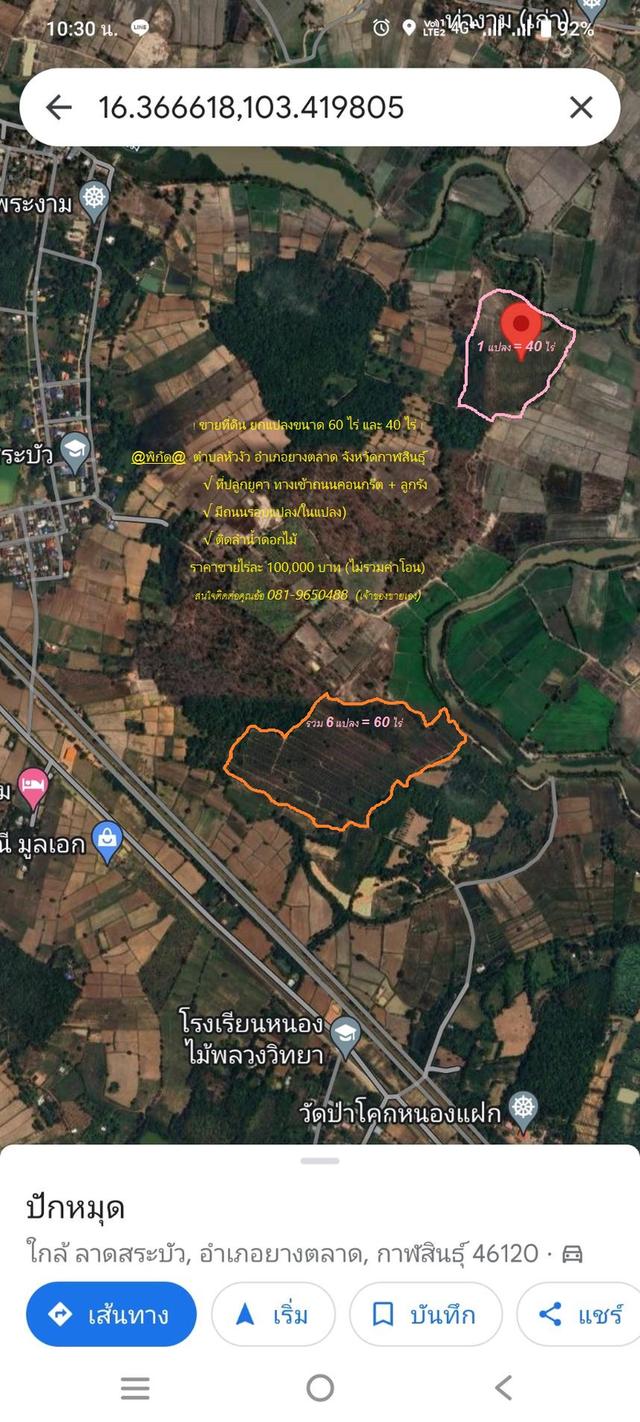Viewport: 640px width, 1422px height.
Task: Open recent apps from the navigation bar
Action: click(135, 1387)
